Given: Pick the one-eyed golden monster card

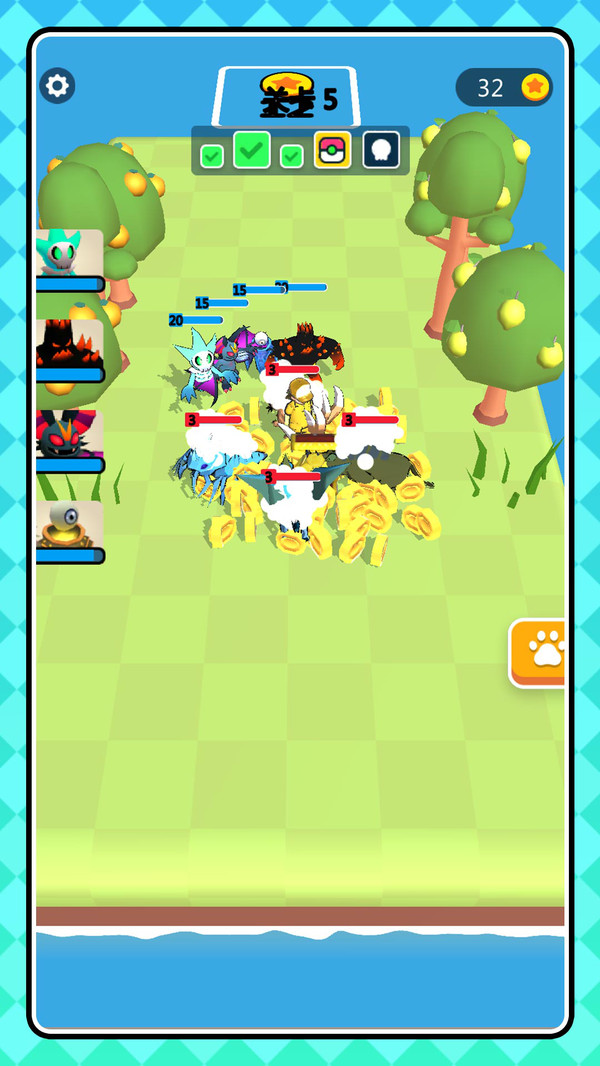Looking at the screenshot, I should (70, 532).
